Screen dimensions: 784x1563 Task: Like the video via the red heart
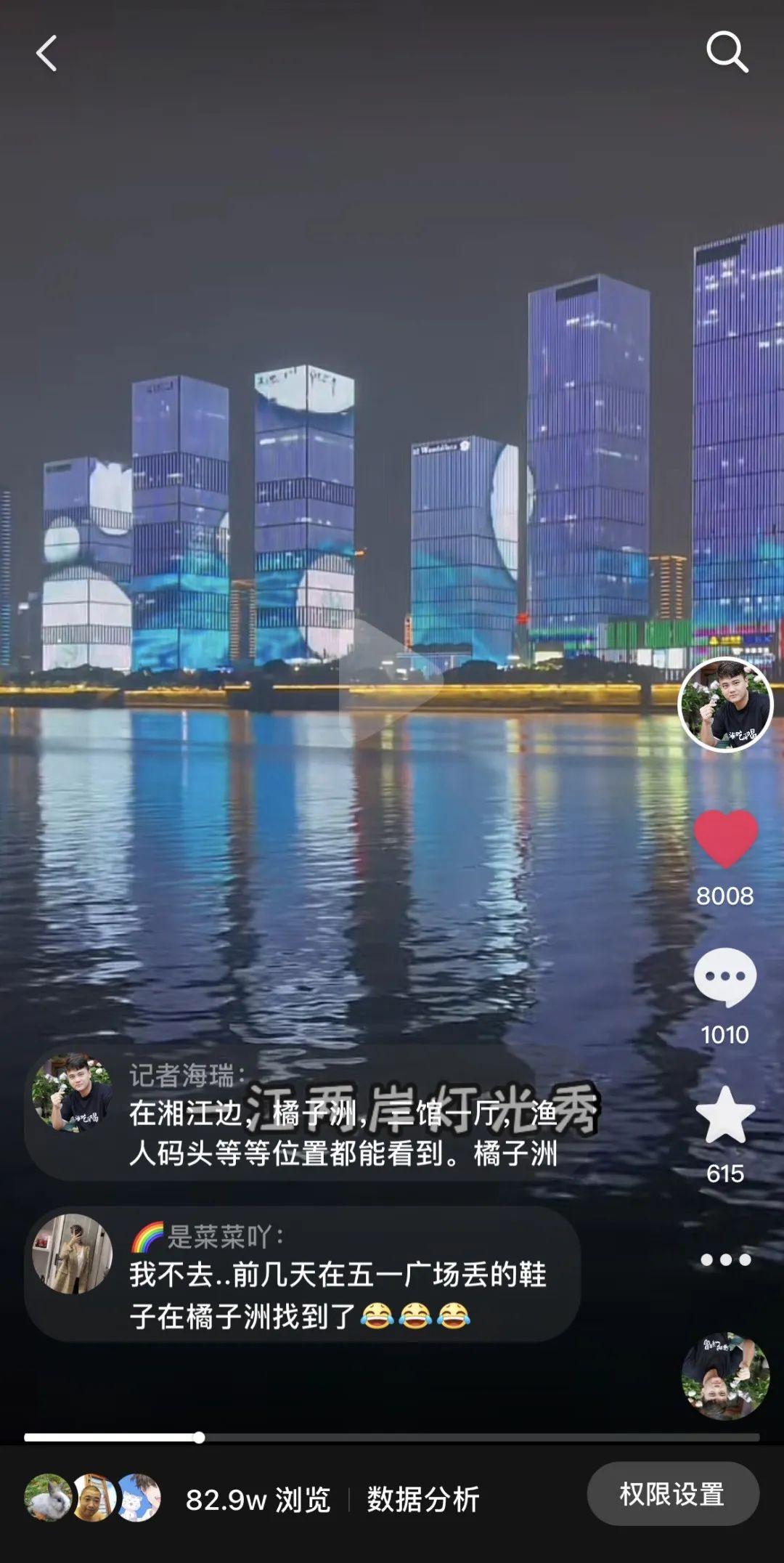coord(725,839)
